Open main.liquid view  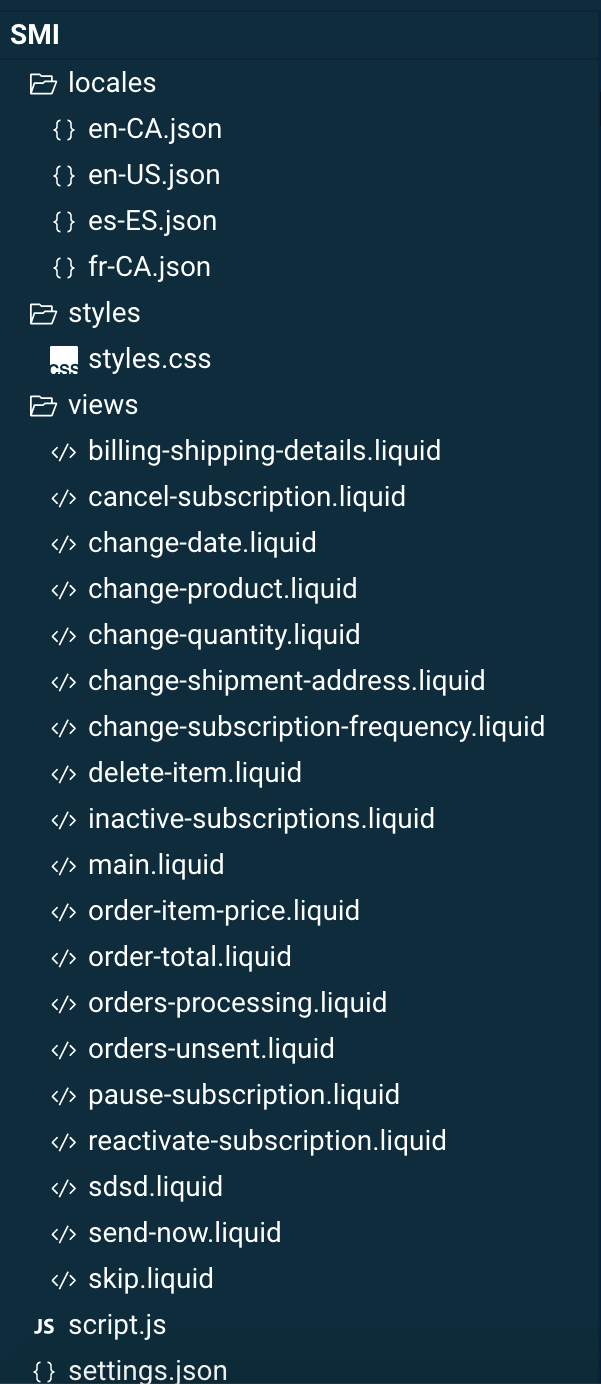pos(156,865)
